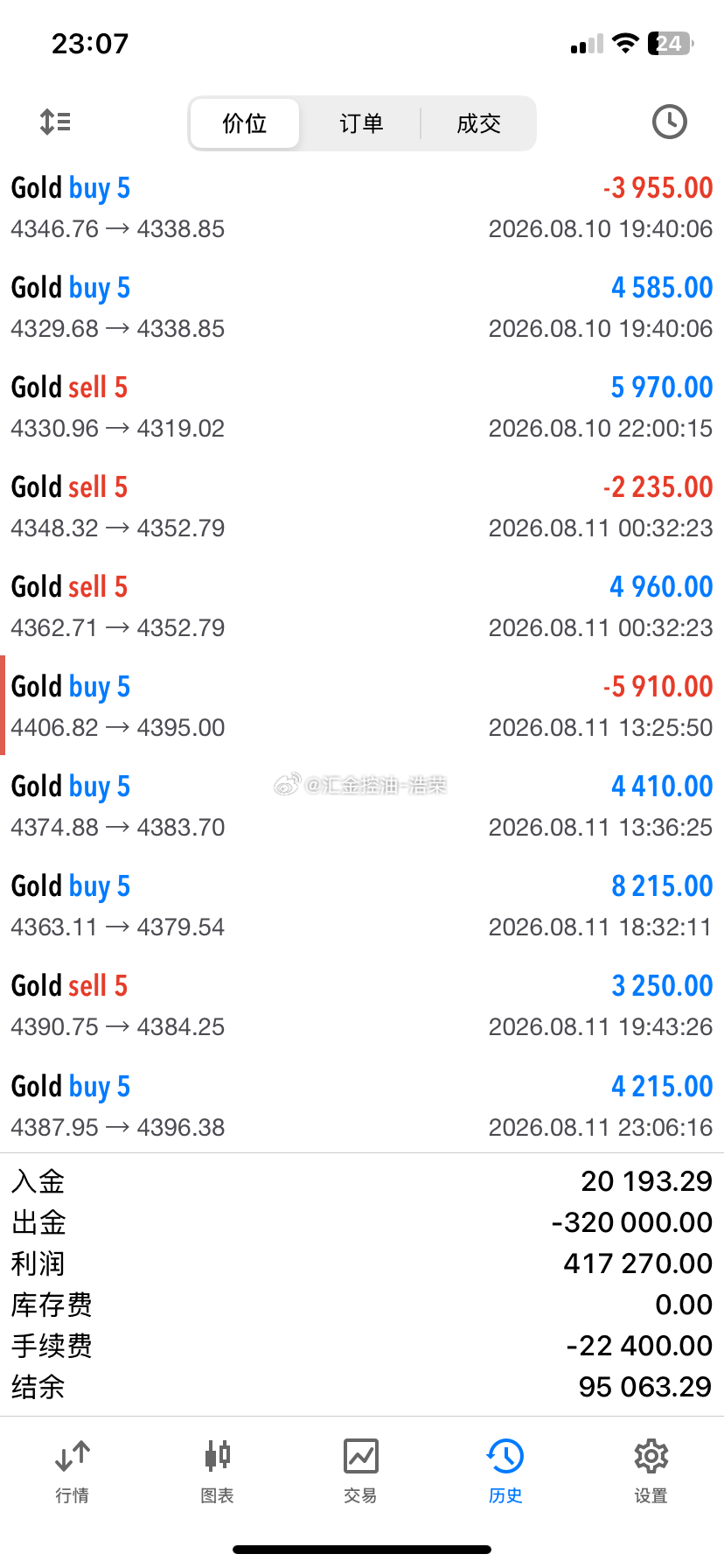Image resolution: width=724 pixels, height=1568 pixels.
Task: Open the Gold buy trade with 8 215.00 profit
Action: 362,906
